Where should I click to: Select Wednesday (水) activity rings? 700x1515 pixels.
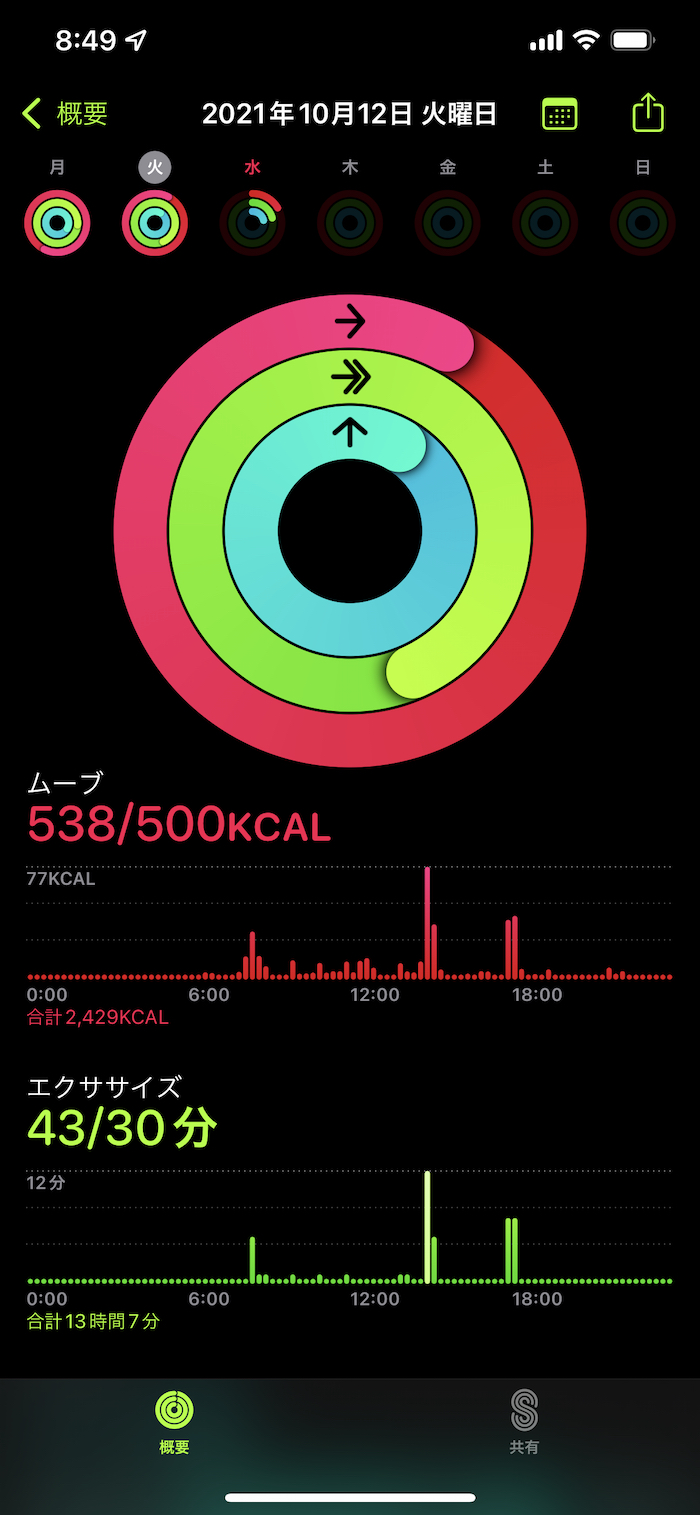click(252, 223)
